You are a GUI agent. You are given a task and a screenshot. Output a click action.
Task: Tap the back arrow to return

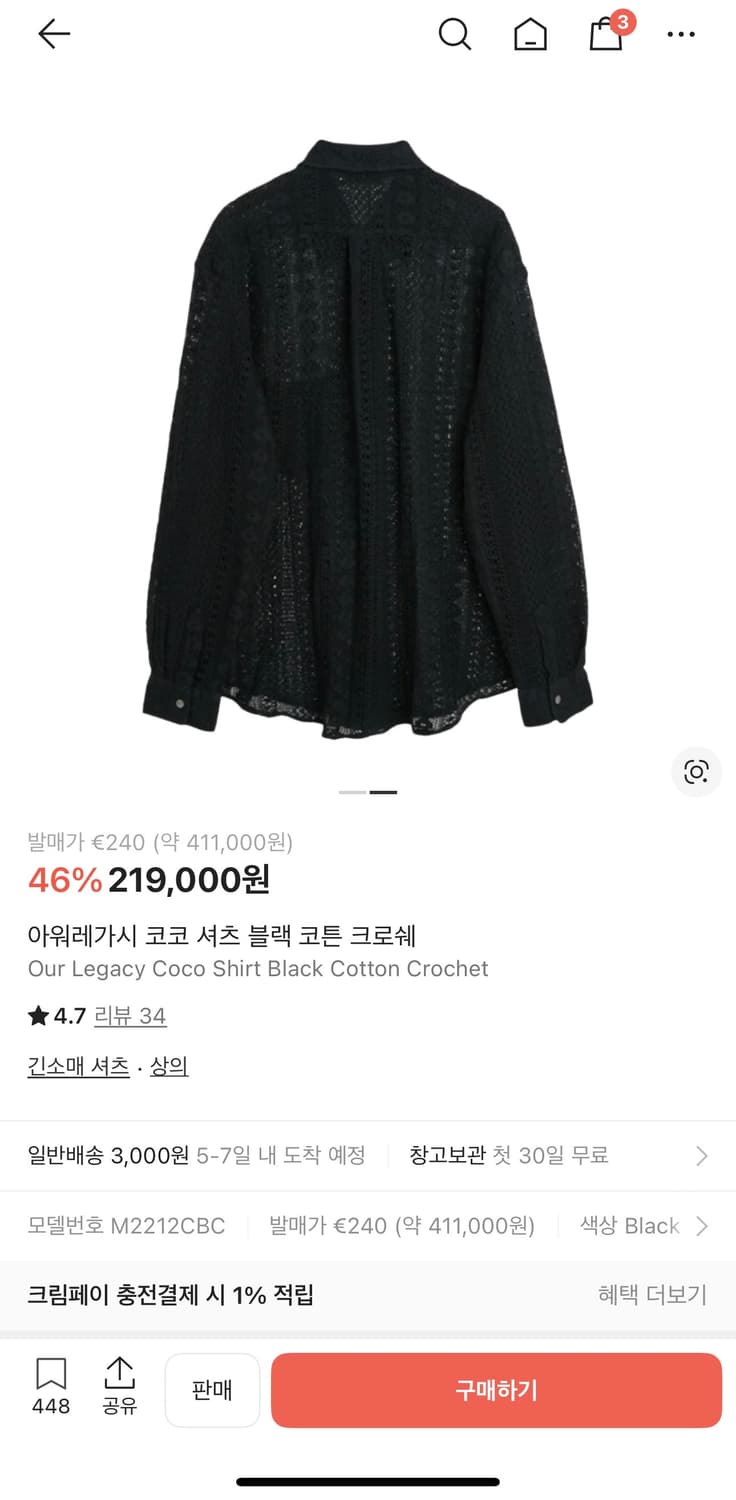click(x=54, y=33)
